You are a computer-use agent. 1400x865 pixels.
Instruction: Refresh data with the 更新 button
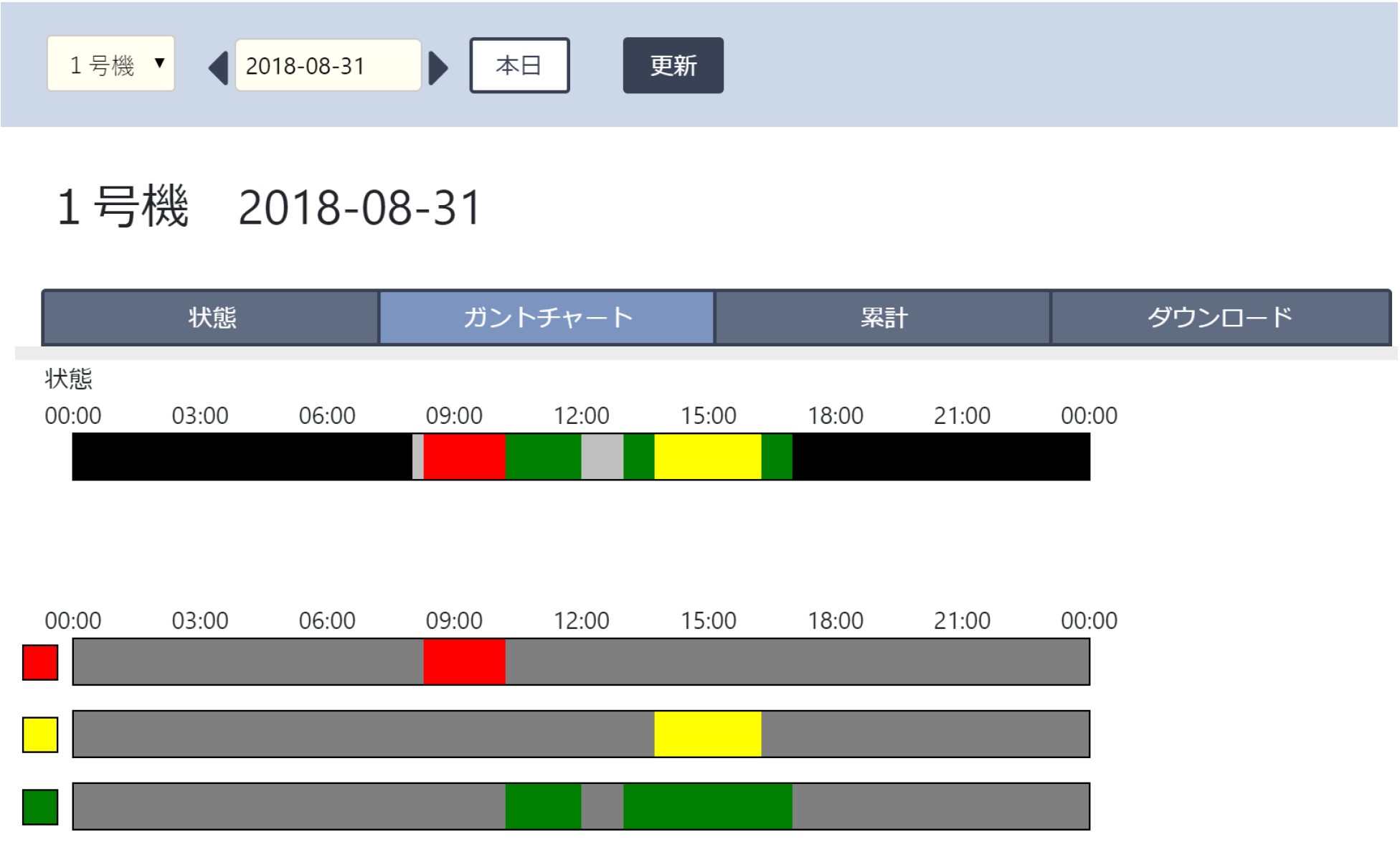click(673, 65)
